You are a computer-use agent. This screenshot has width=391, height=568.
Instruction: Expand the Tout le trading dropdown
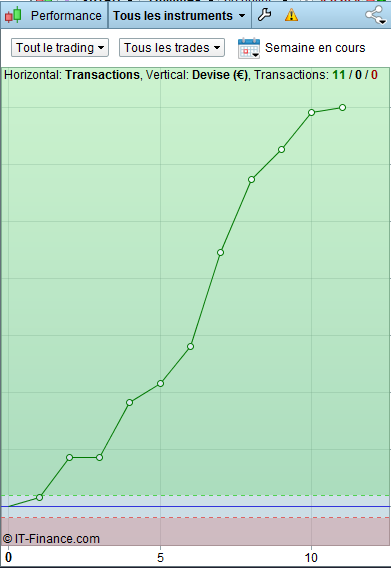coord(60,47)
